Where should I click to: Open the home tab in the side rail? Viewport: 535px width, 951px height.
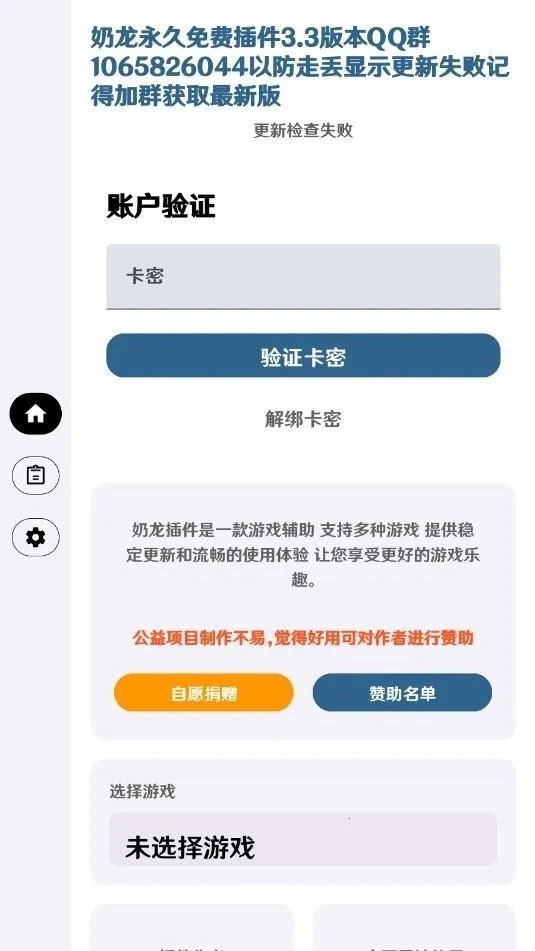pyautogui.click(x=36, y=414)
